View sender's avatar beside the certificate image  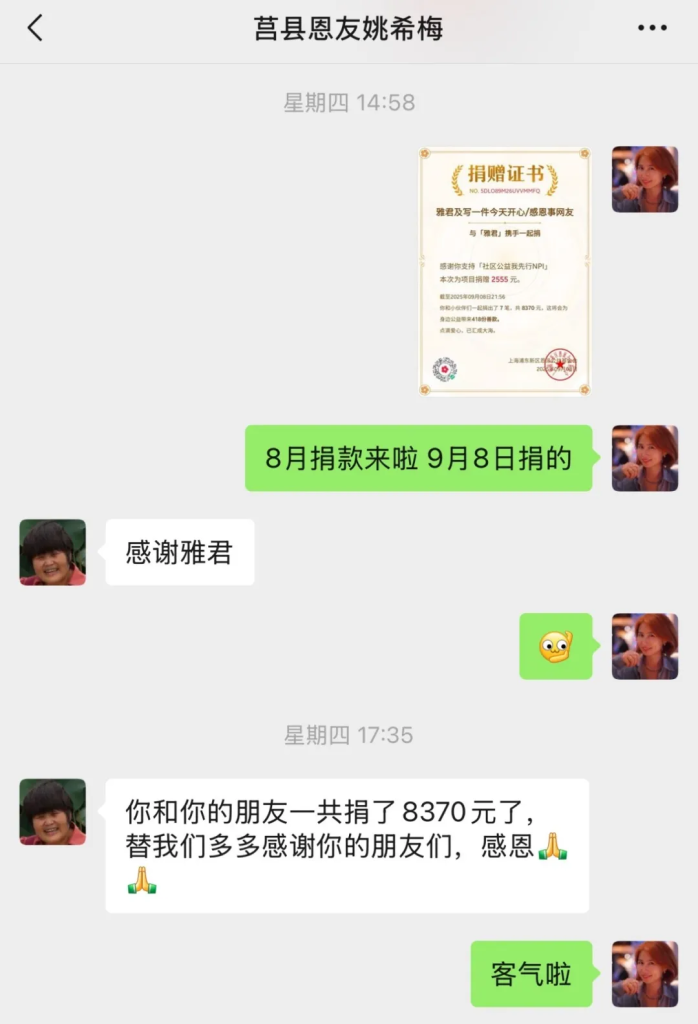click(x=644, y=179)
